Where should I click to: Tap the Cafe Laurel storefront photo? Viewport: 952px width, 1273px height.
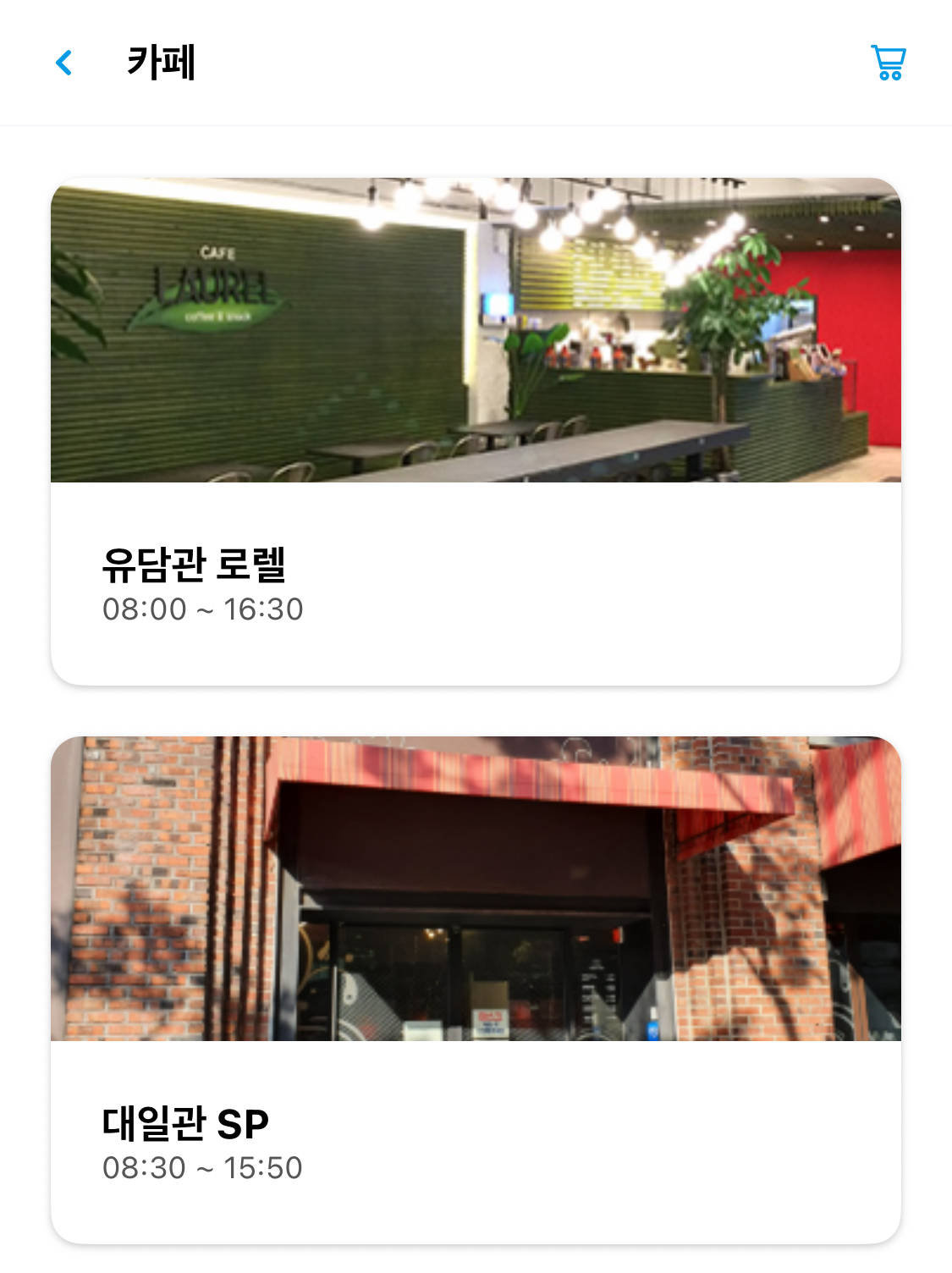point(476,330)
